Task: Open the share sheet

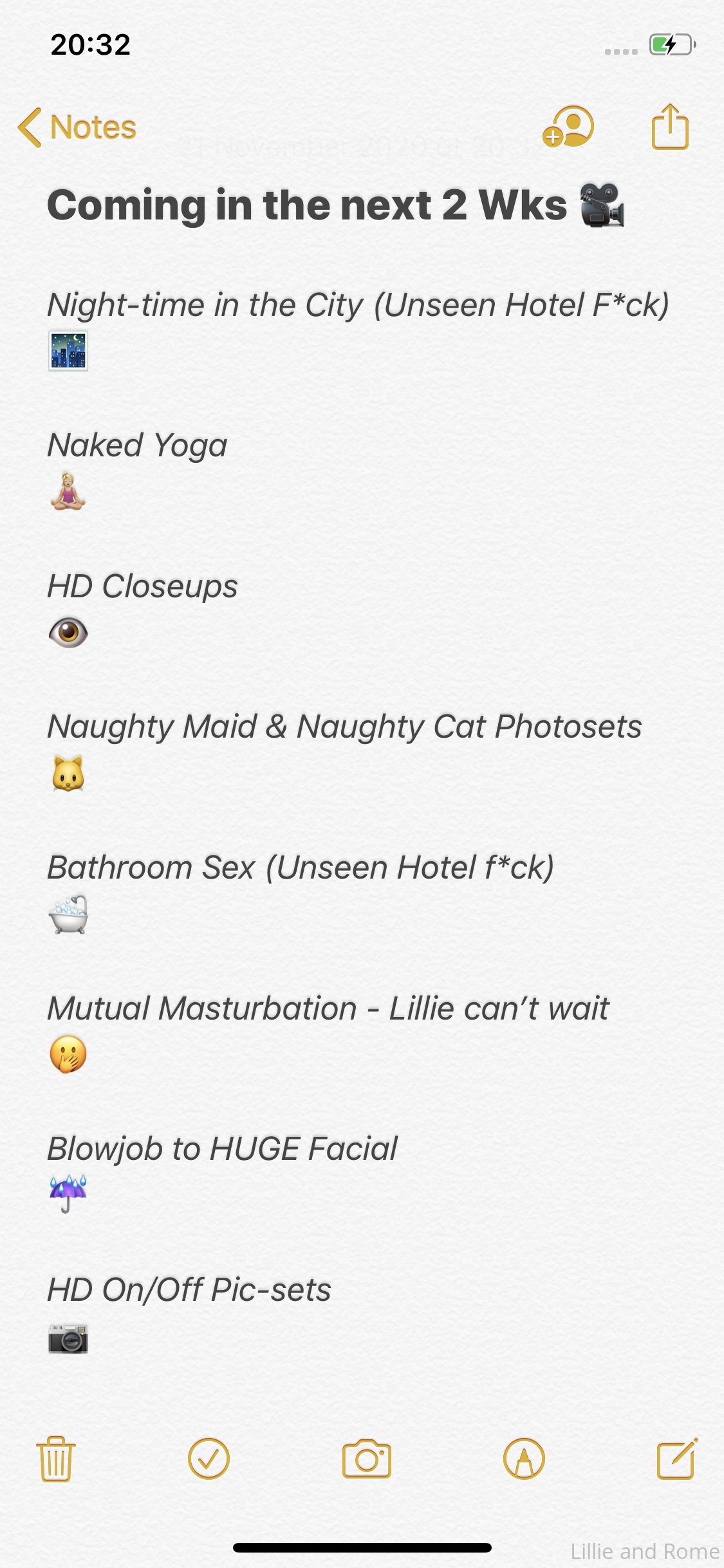Action: tap(670, 127)
